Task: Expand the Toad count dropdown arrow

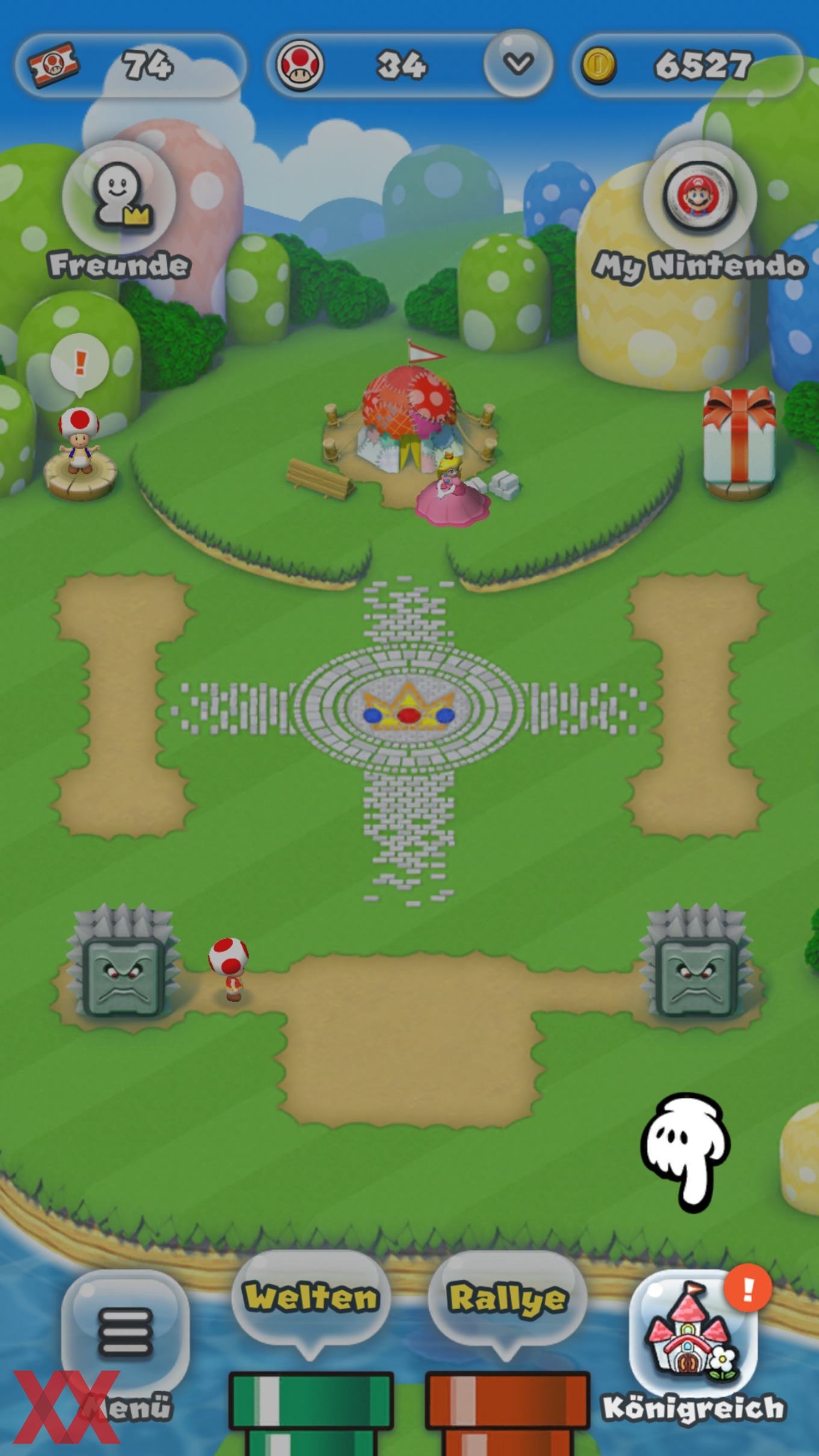Action: [518, 63]
